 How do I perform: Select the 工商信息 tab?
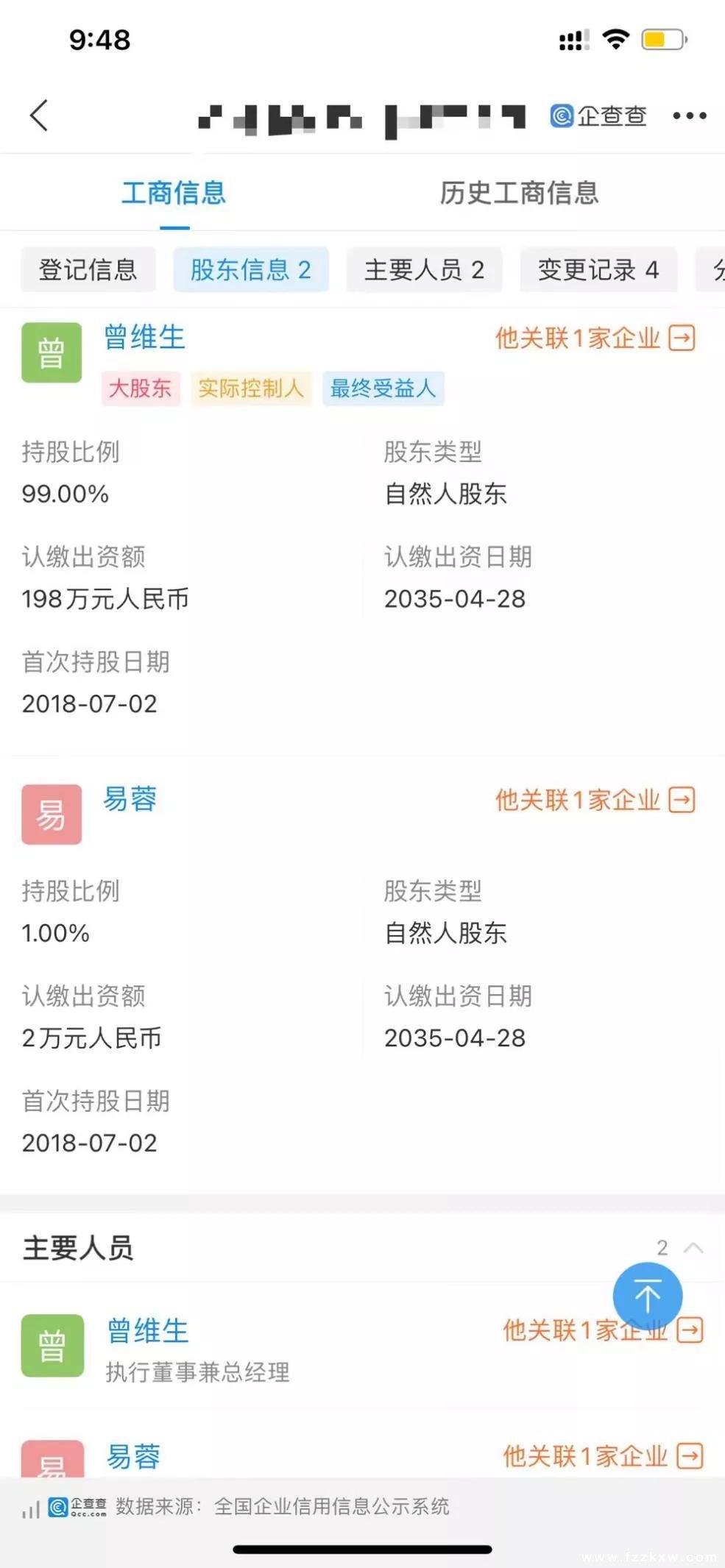[x=174, y=193]
